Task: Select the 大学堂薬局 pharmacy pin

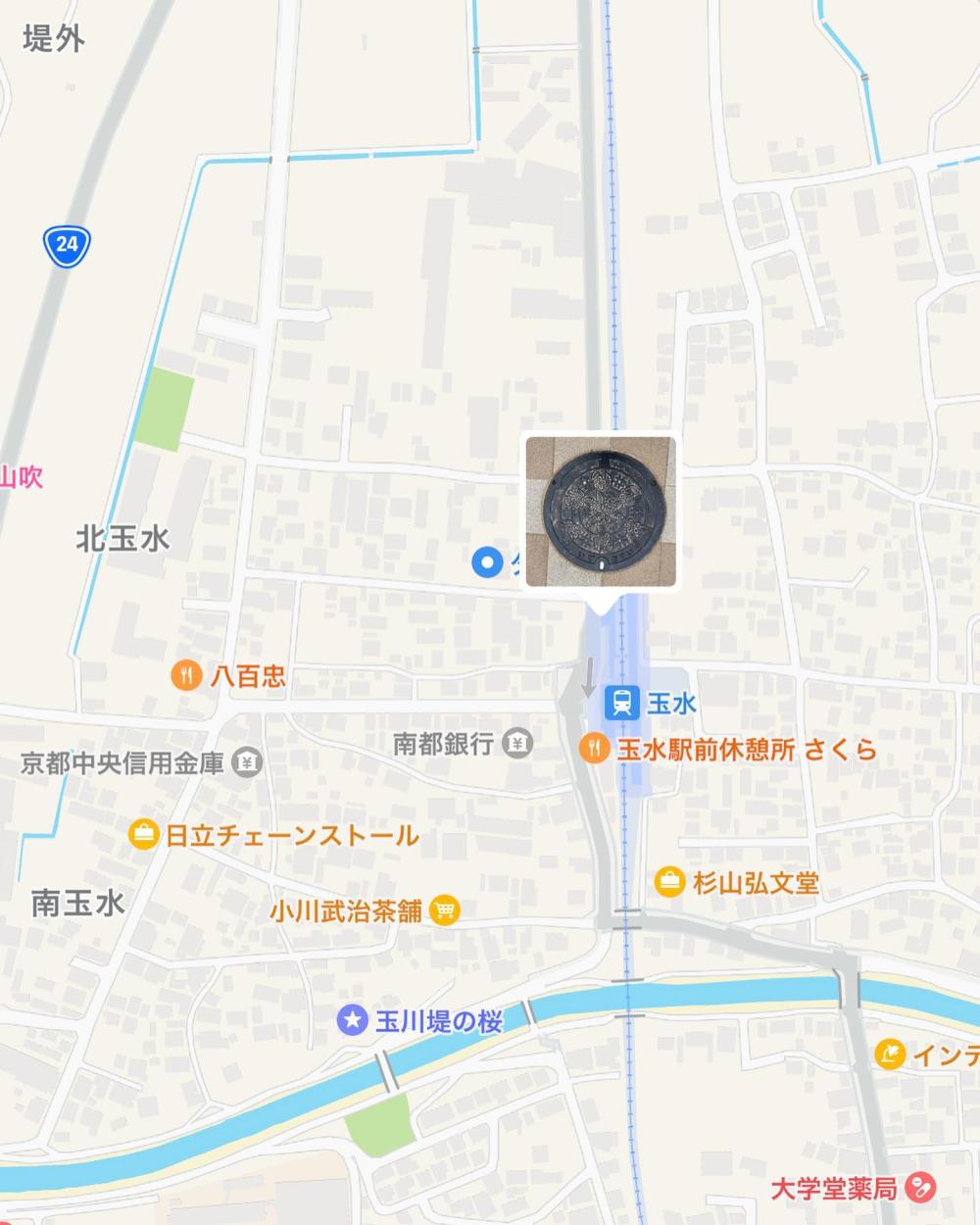Action: tap(920, 1189)
